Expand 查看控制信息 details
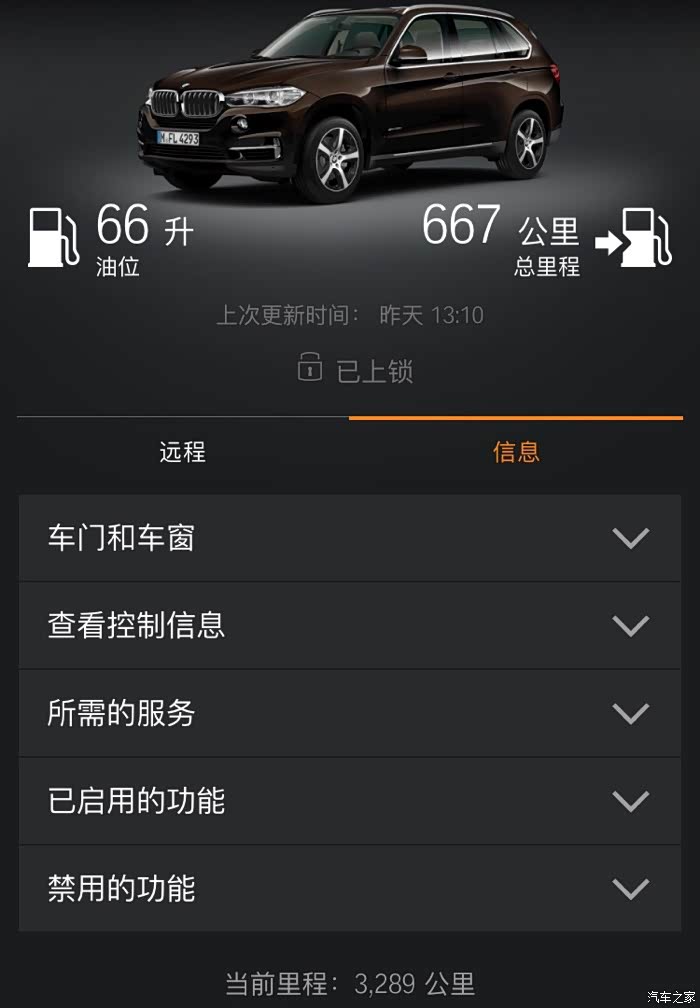Screen dimensions: 700x1008 (350, 626)
